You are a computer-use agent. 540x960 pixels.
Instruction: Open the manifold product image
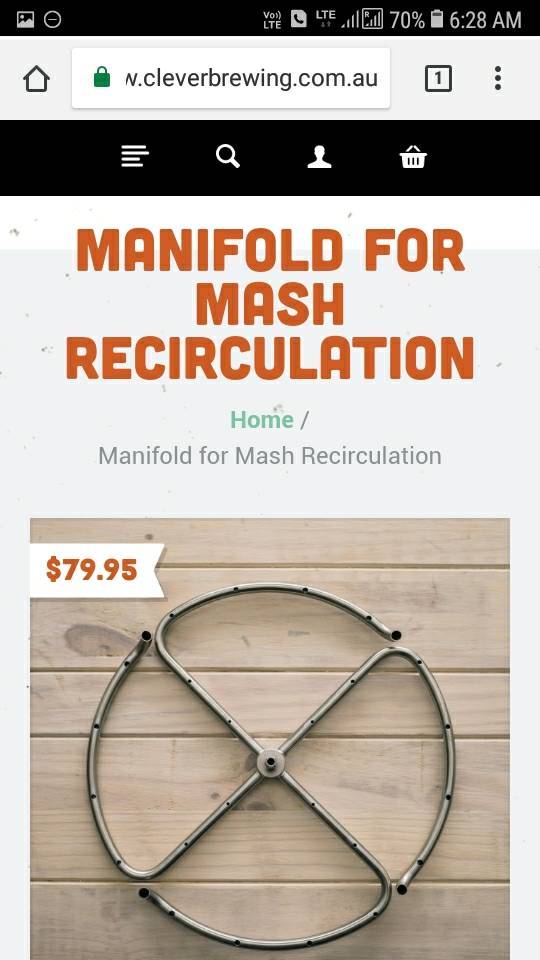pos(270,739)
